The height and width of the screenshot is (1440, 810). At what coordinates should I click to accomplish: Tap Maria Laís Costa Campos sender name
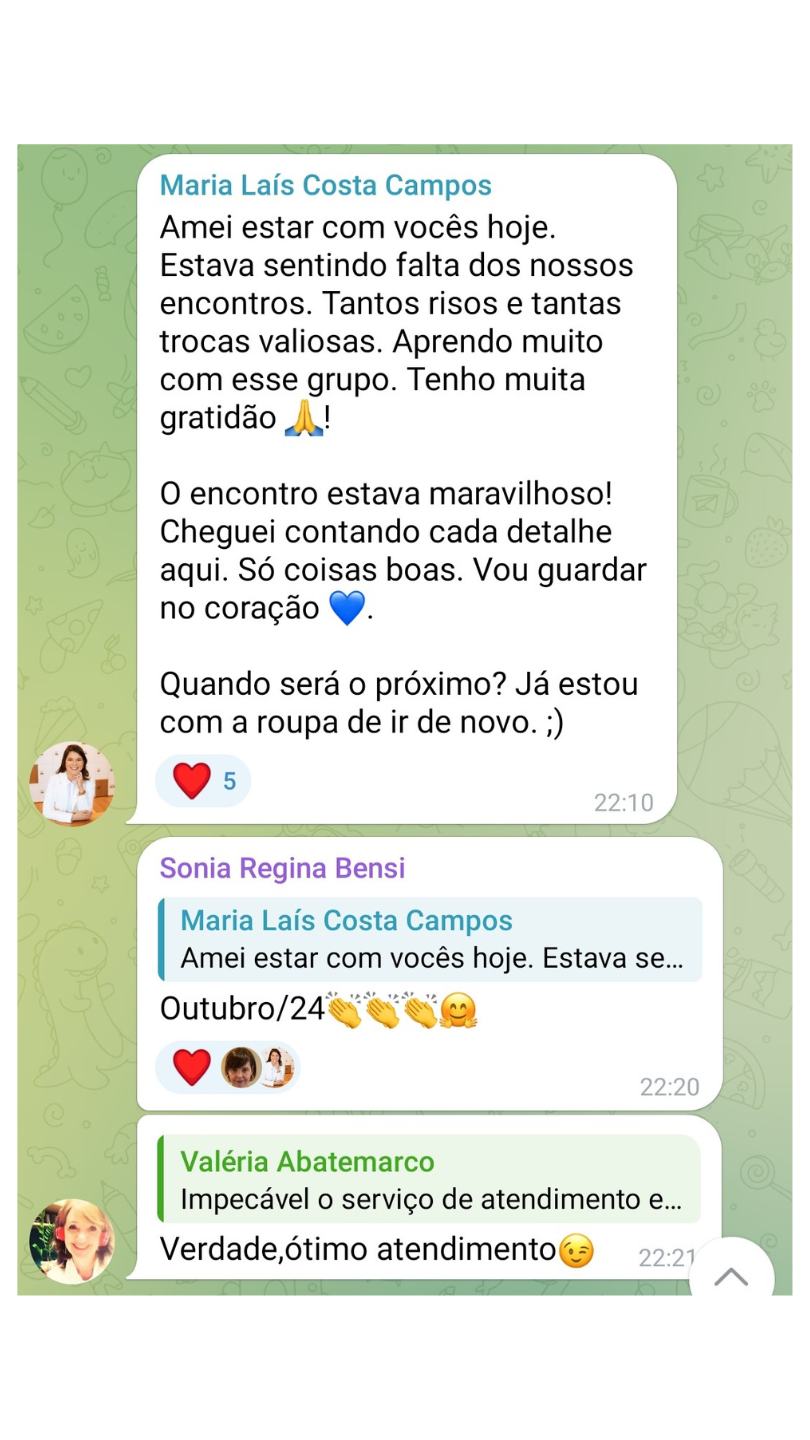click(x=325, y=185)
